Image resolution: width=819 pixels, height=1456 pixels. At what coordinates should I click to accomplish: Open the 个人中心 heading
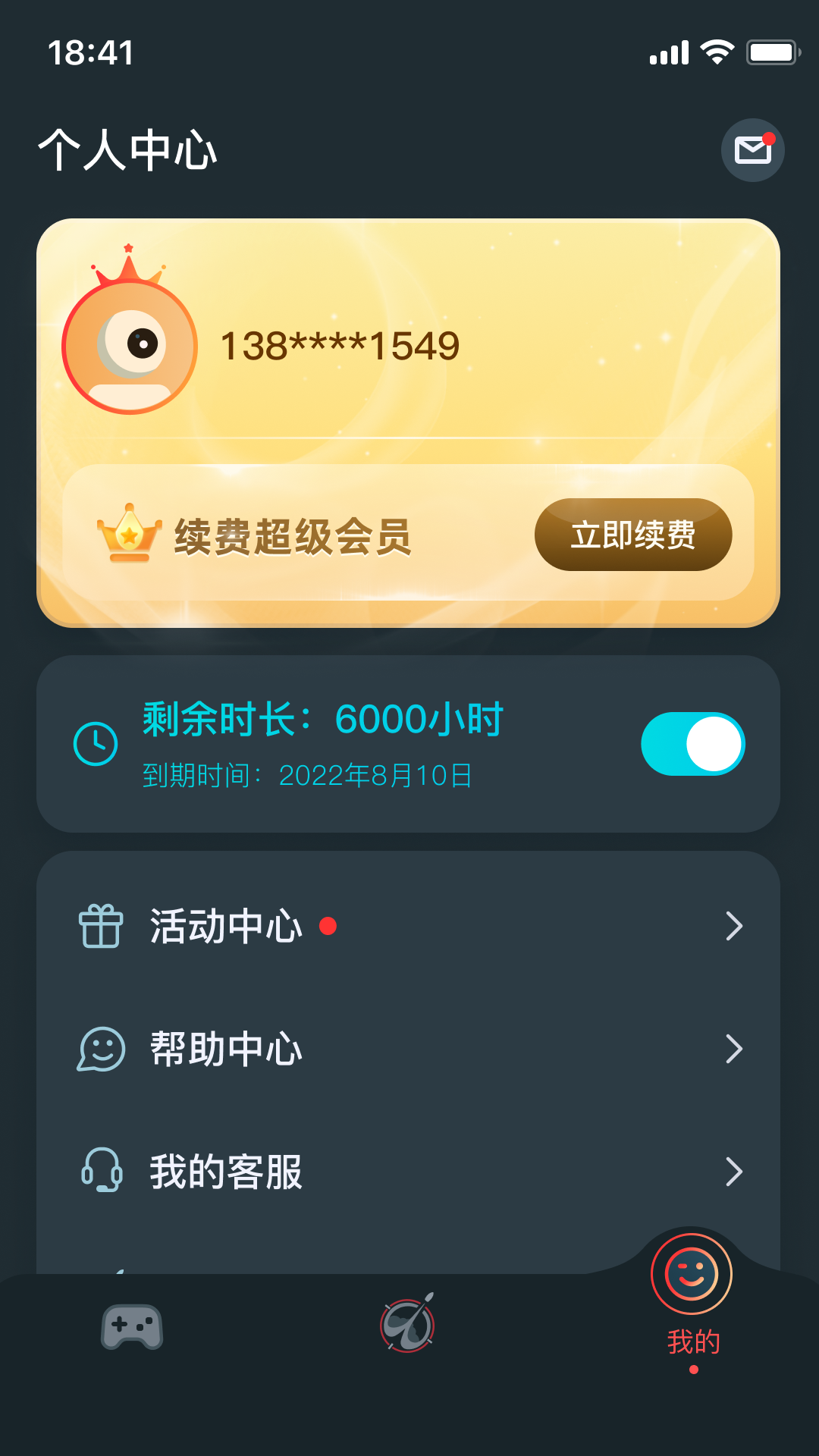point(129,149)
